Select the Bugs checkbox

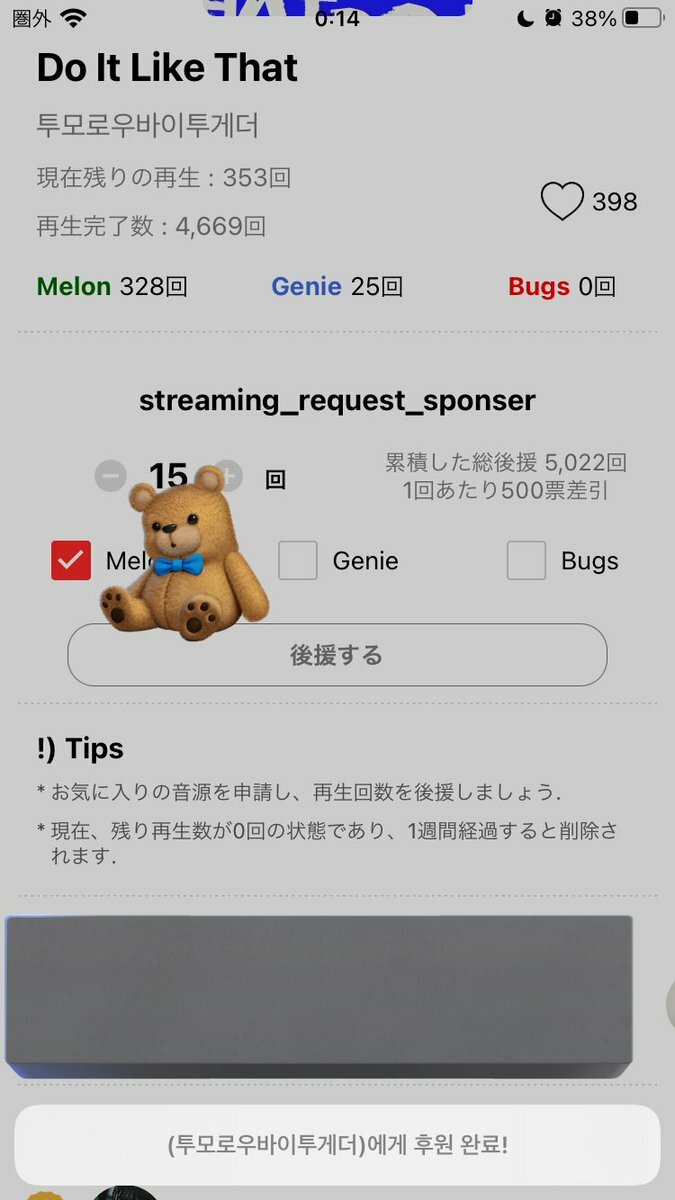point(526,561)
